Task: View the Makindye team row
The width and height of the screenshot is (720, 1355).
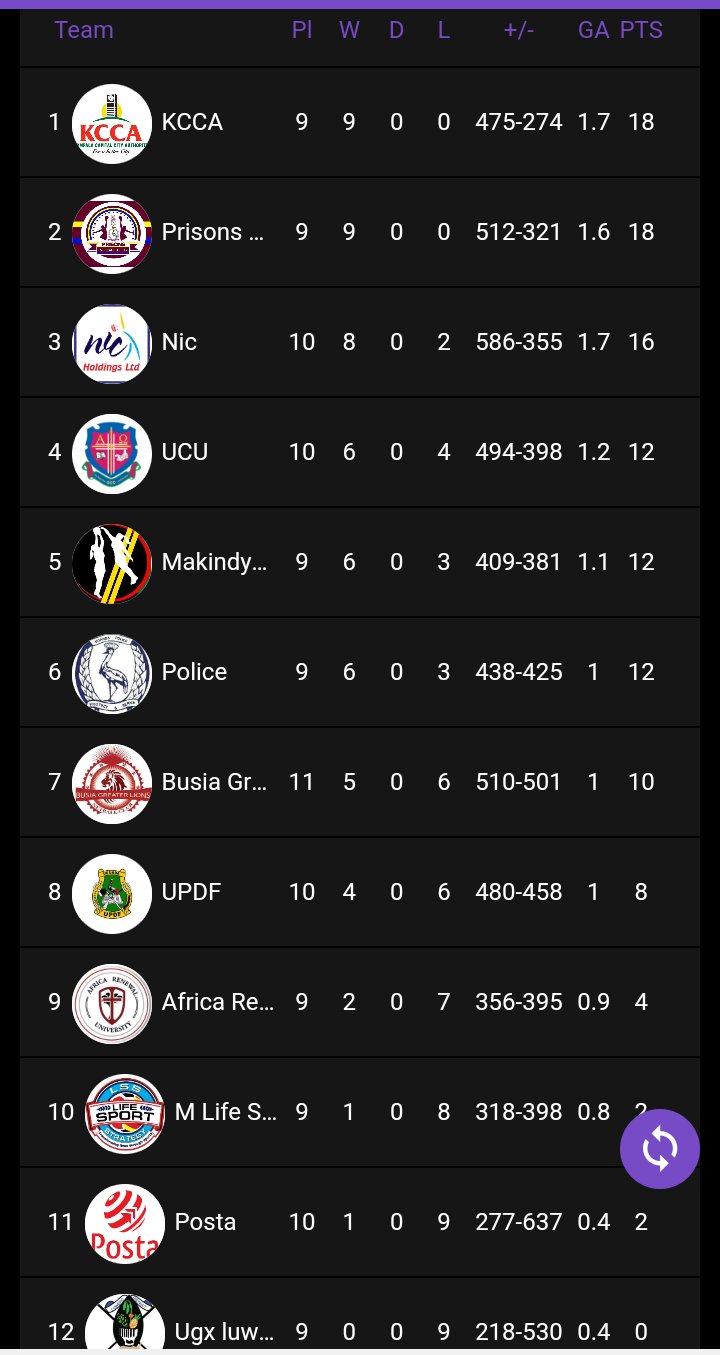Action: [360, 562]
